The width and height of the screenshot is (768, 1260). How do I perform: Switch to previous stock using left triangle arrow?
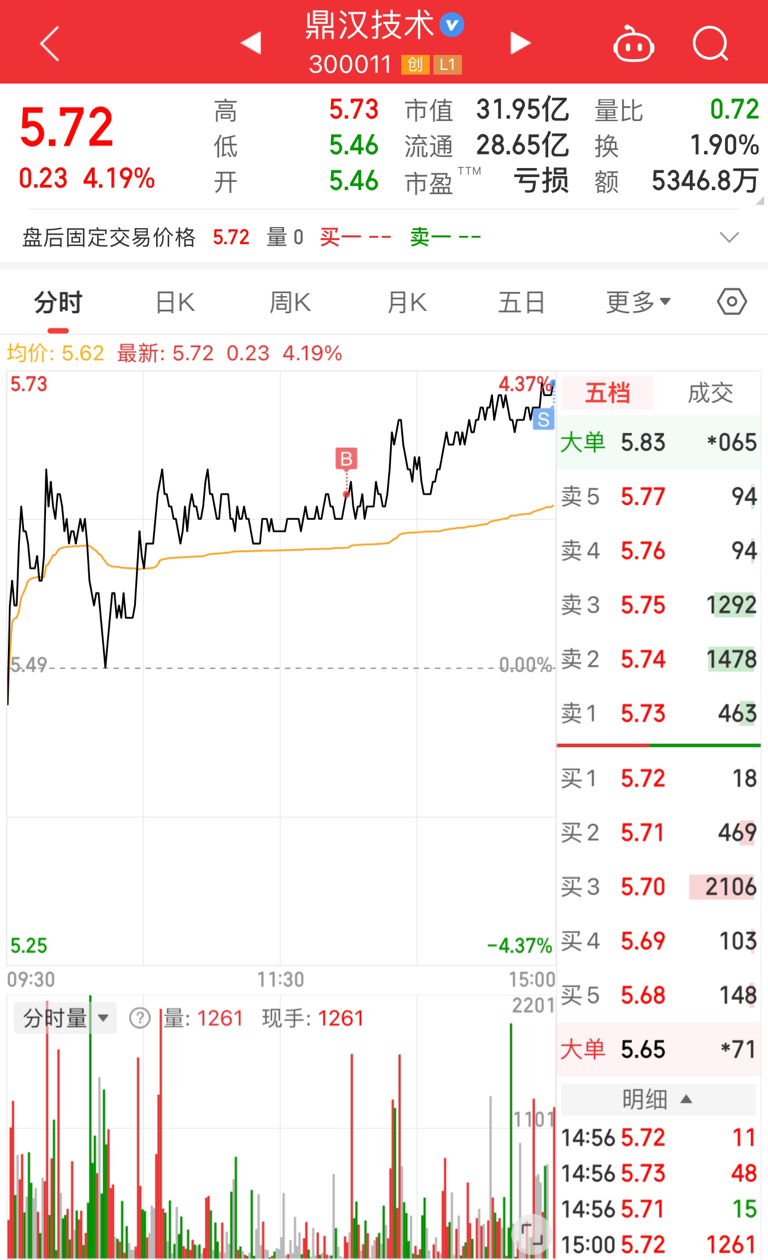249,42
